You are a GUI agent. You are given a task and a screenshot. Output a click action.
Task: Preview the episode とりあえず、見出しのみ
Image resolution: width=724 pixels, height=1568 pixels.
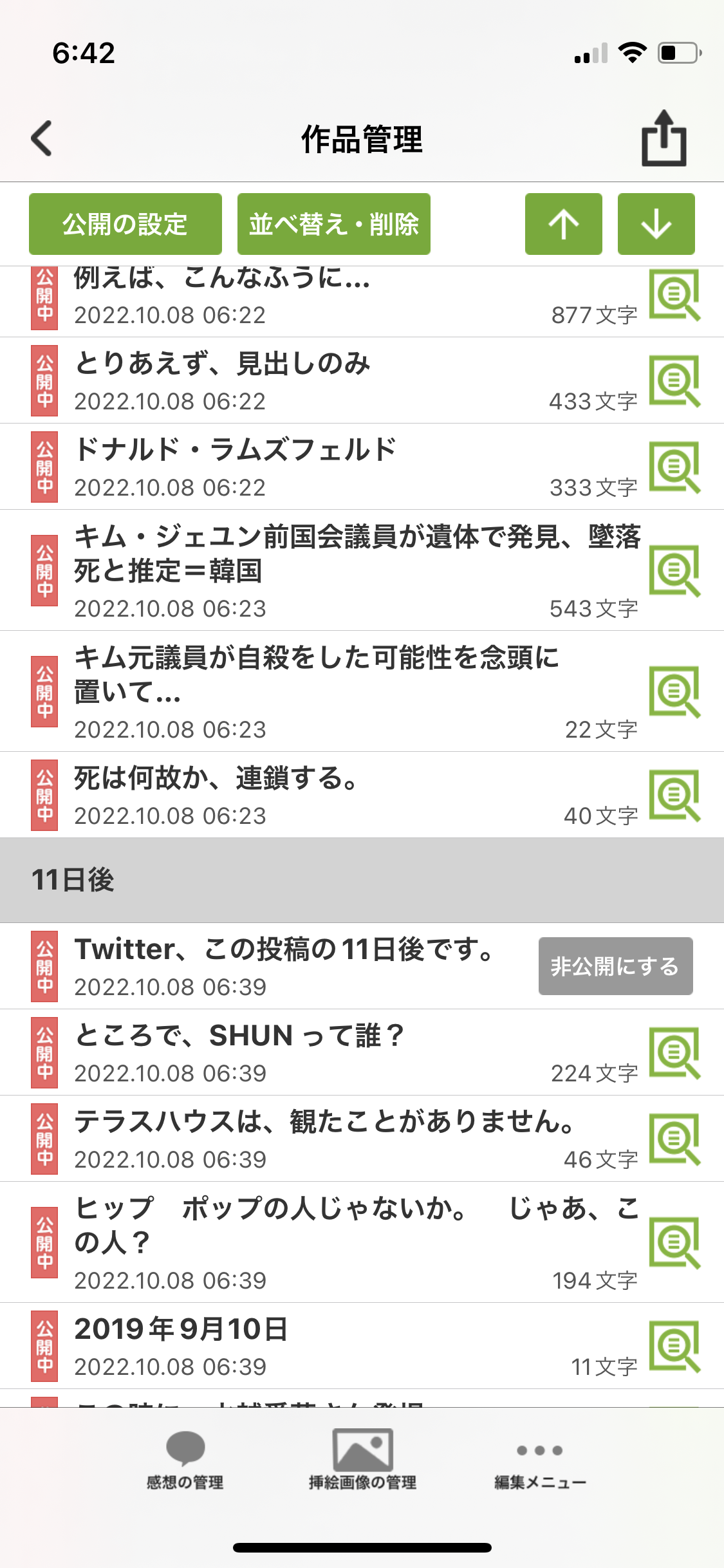coord(674,381)
